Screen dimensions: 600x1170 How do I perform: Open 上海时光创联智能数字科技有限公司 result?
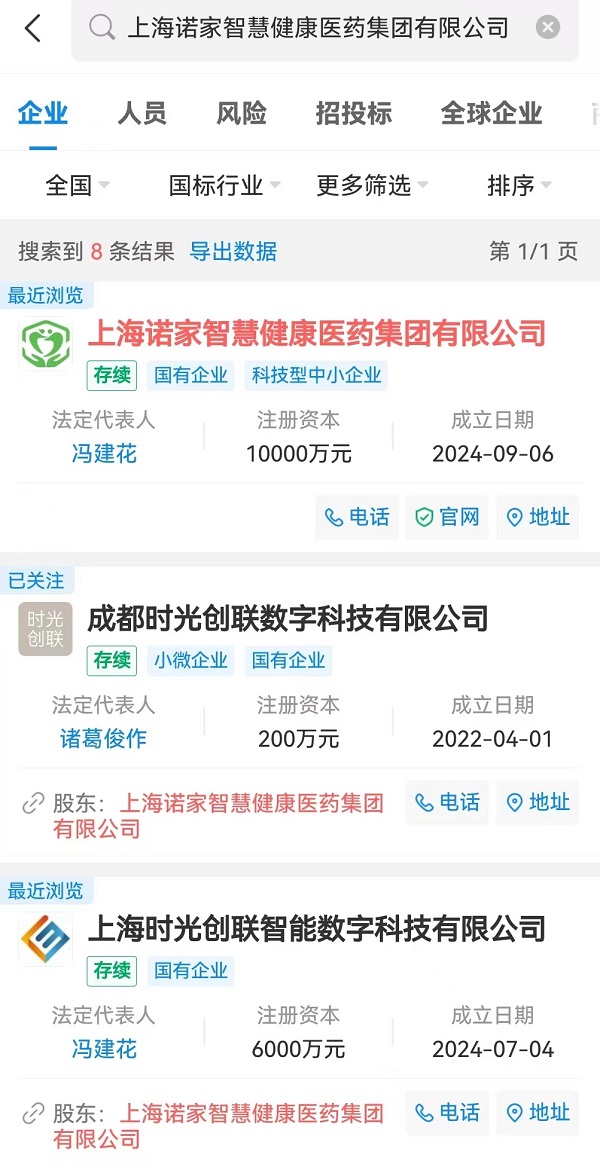[317, 928]
